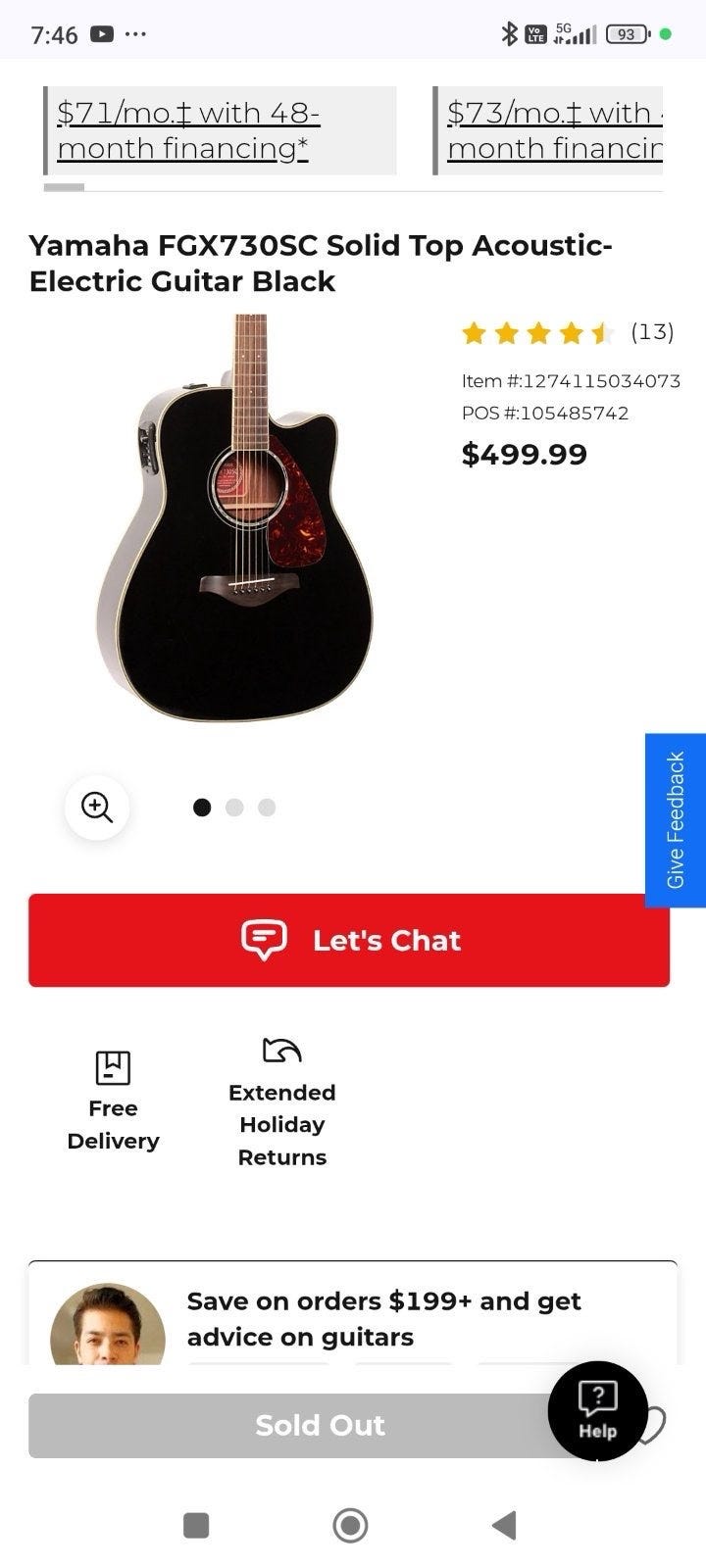706x1568 pixels.
Task: Open the Give Feedback side tab
Action: [x=676, y=820]
